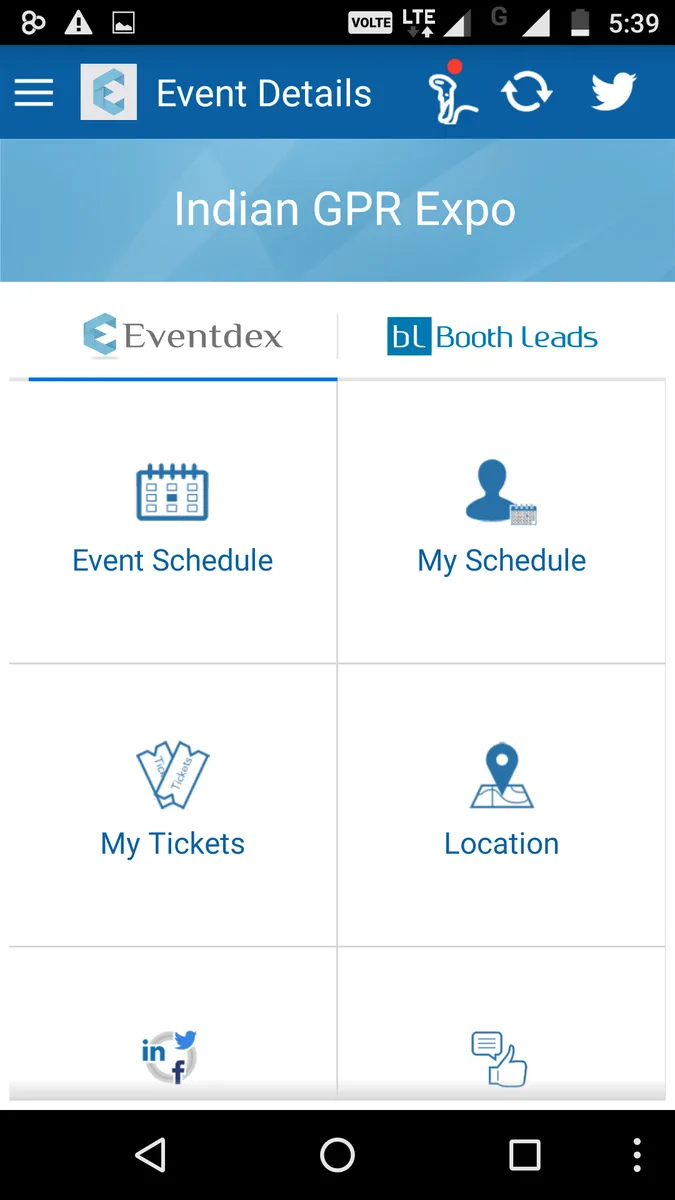Switch to the Eventdex tab
The image size is (675, 1200).
tap(183, 336)
